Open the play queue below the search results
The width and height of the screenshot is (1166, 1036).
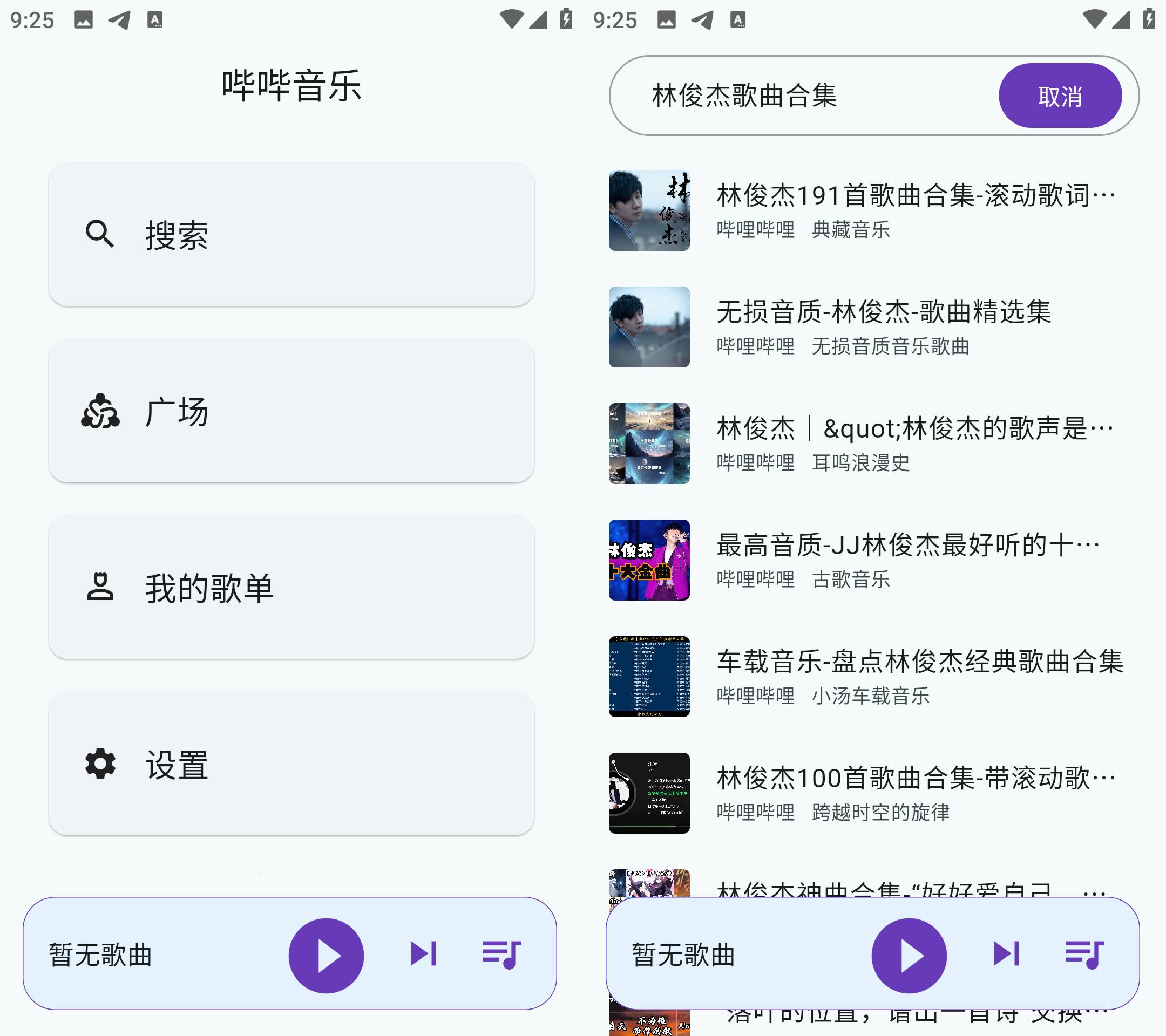(x=1084, y=954)
